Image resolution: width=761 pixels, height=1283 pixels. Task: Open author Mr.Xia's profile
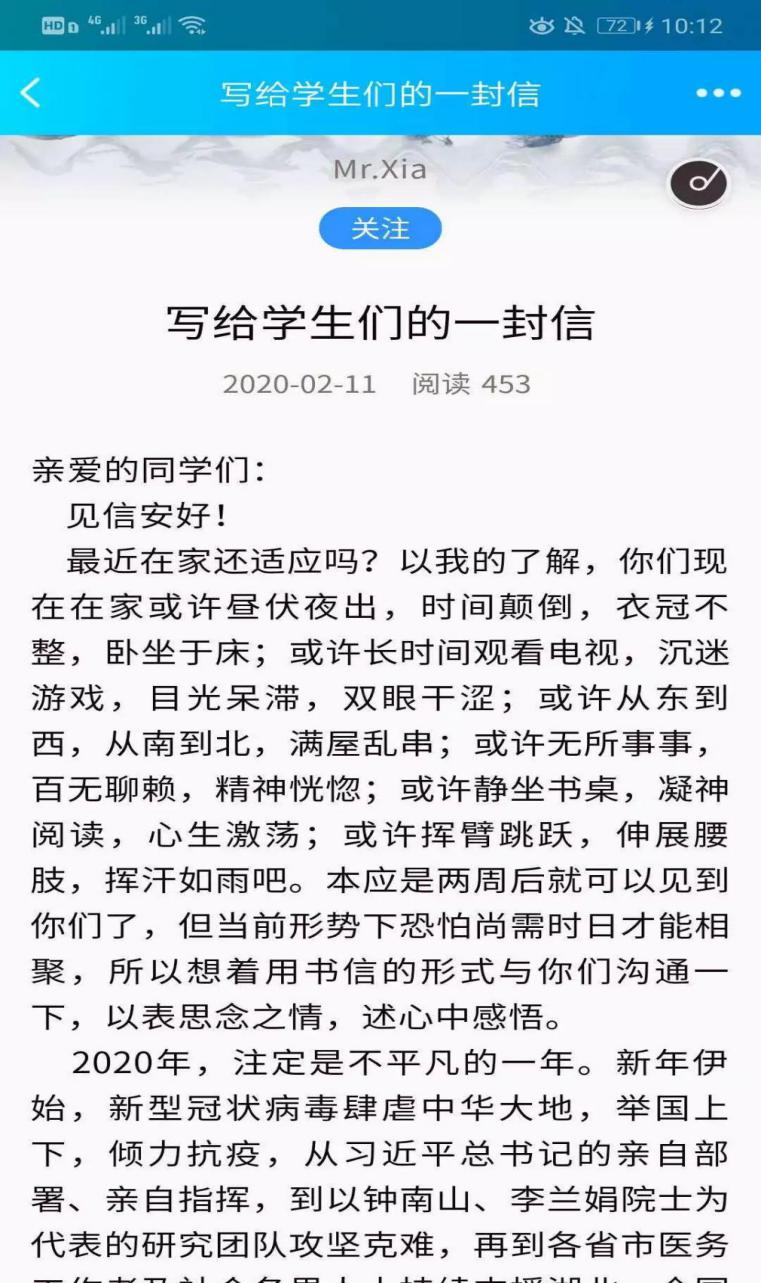pyautogui.click(x=380, y=170)
